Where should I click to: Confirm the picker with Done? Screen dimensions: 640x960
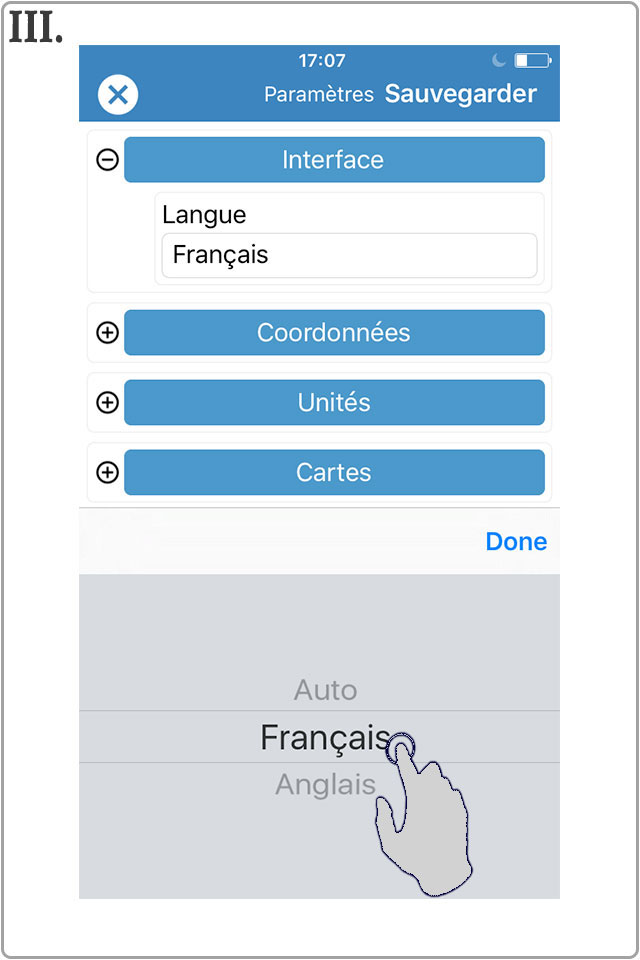[x=516, y=542]
